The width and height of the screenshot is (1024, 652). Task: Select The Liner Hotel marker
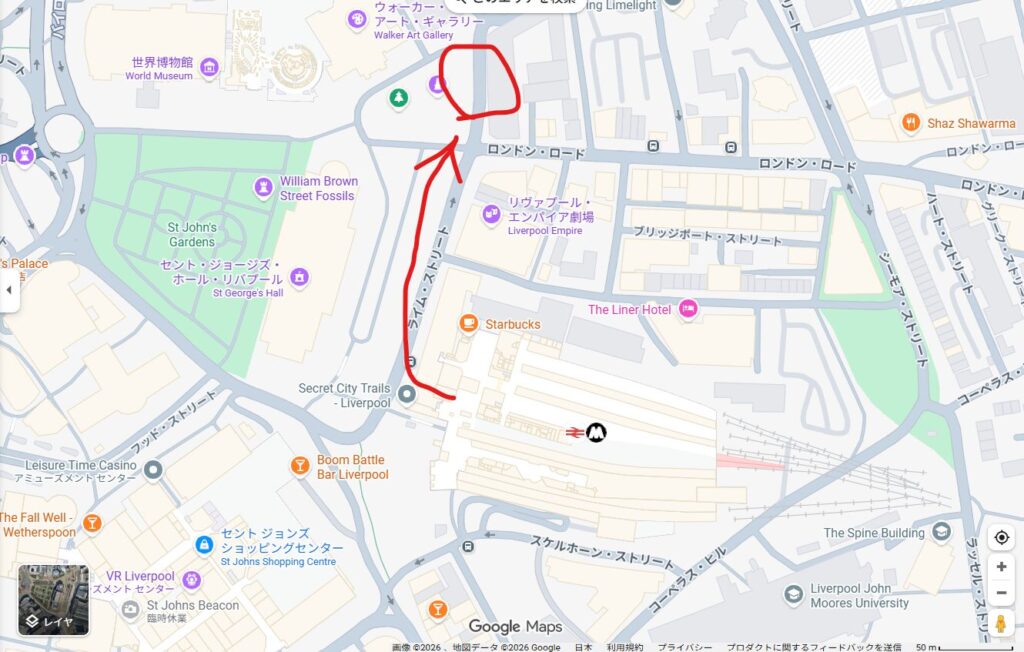(687, 309)
